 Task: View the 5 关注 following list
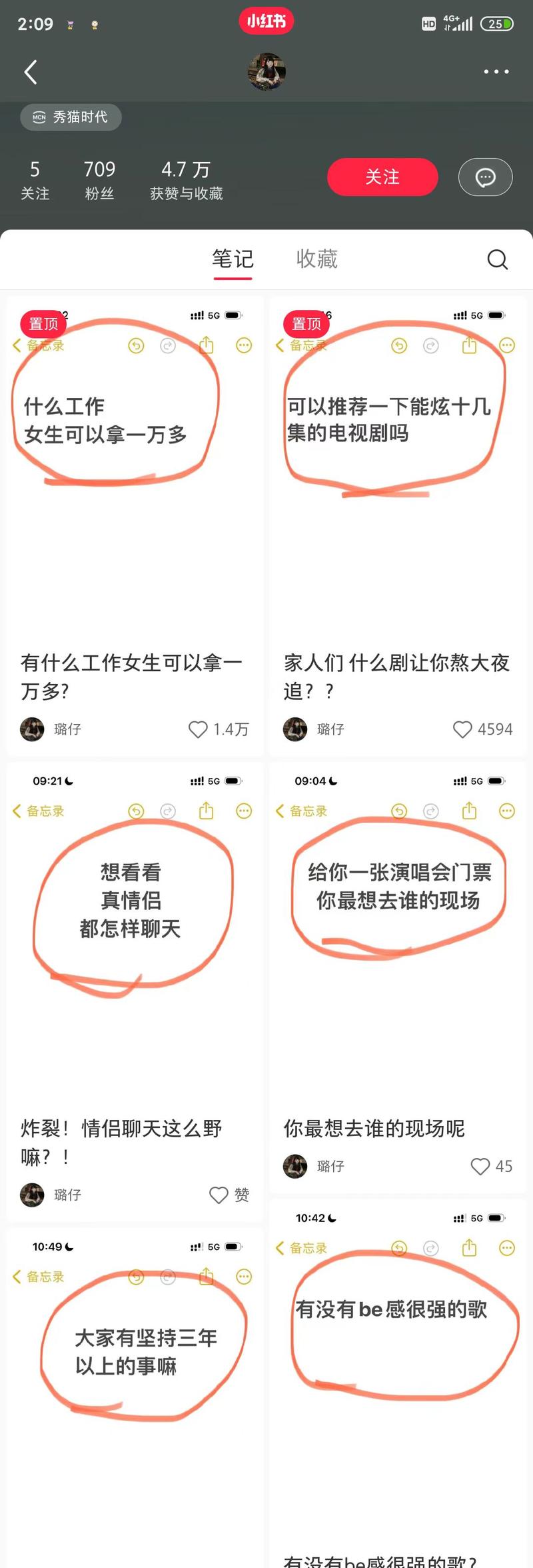pos(35,180)
